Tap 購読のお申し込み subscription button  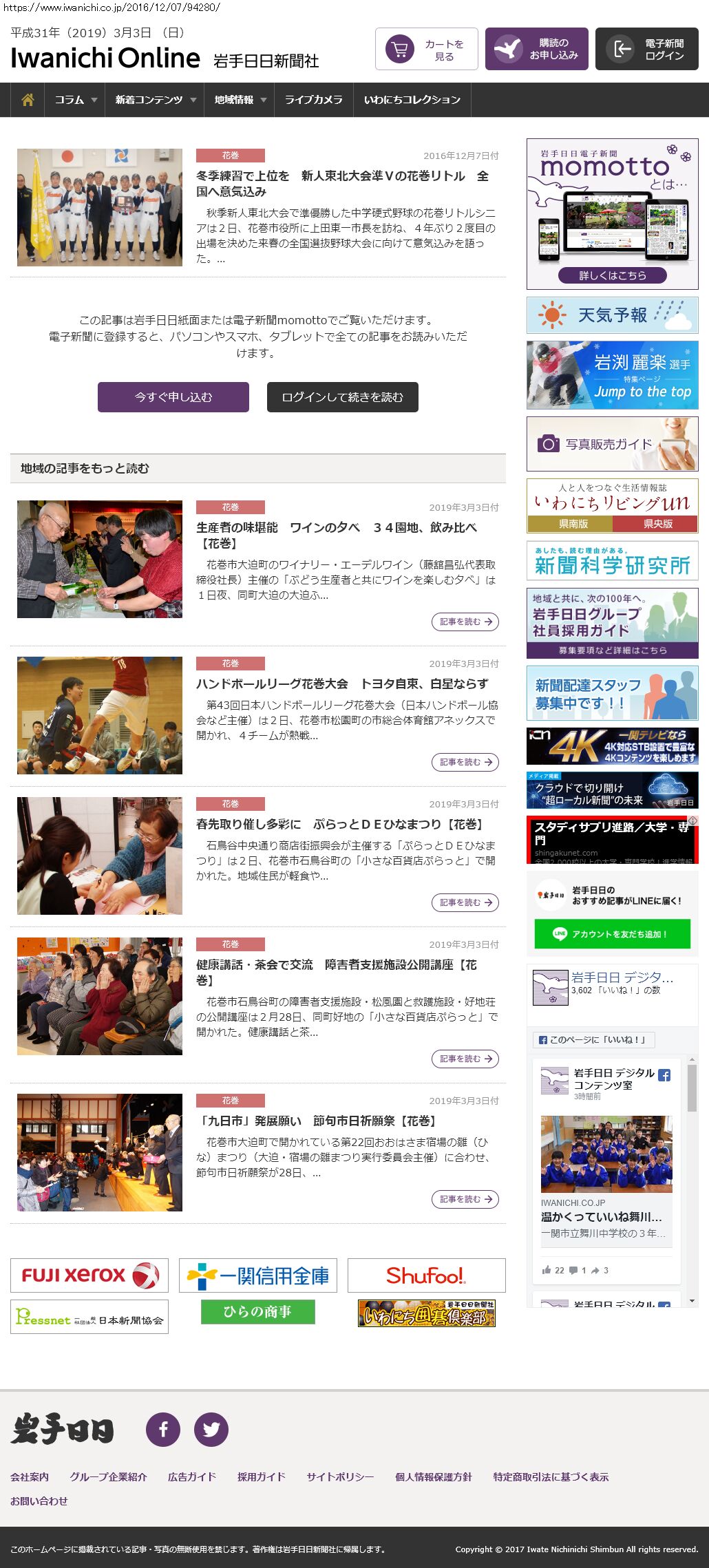pyautogui.click(x=537, y=49)
